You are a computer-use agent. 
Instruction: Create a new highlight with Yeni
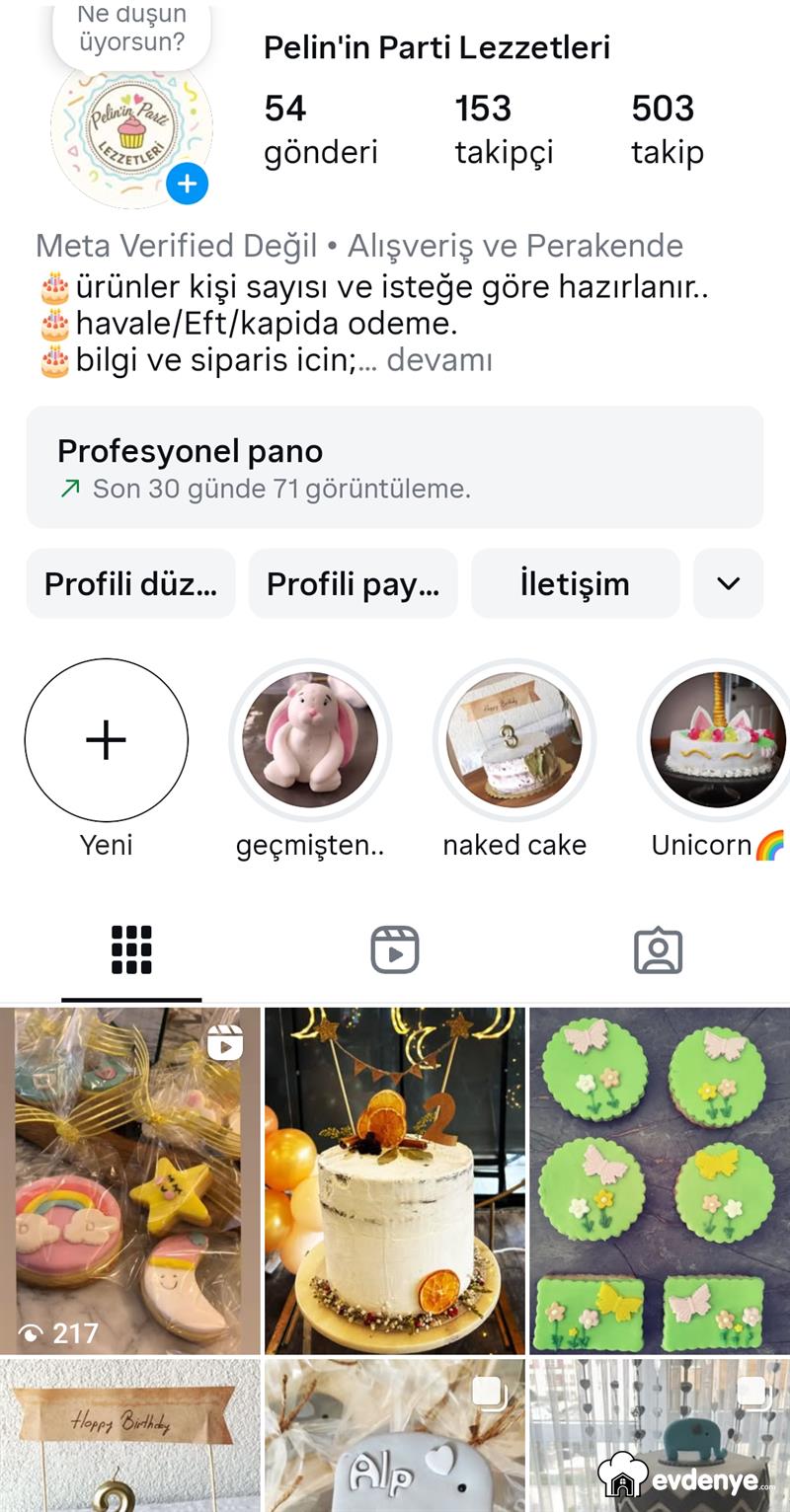click(107, 740)
